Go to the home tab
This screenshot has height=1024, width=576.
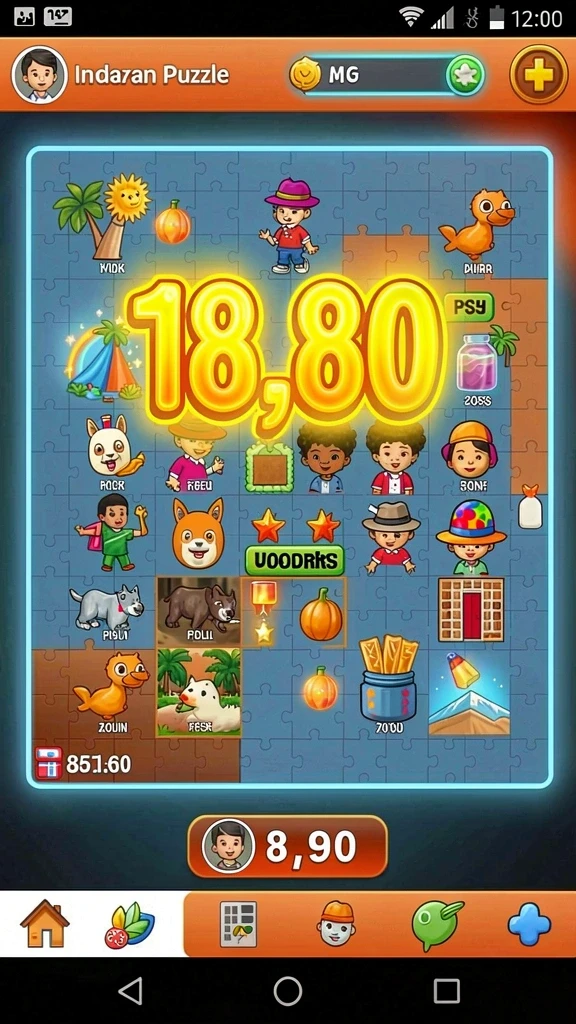44,923
